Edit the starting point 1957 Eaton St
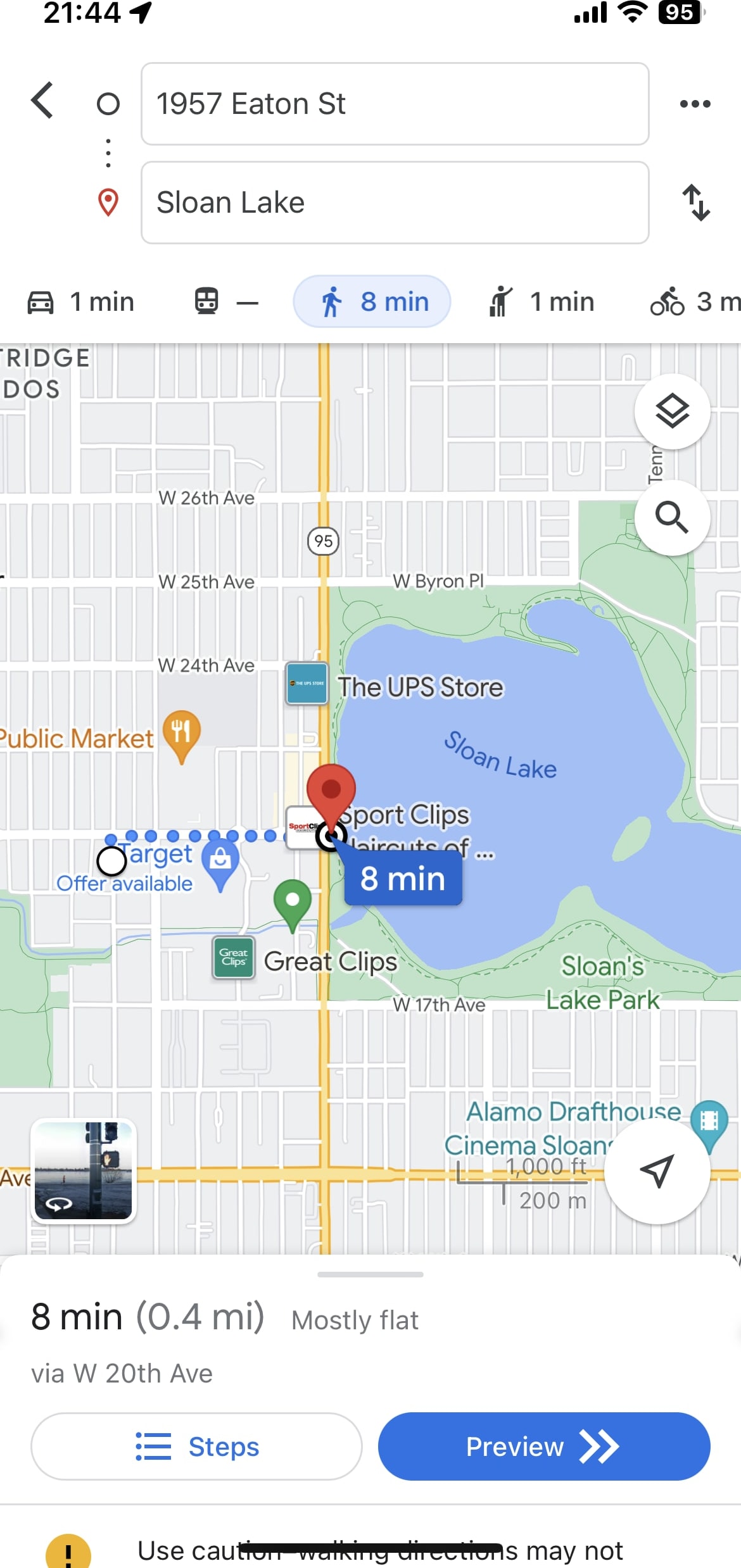741x1568 pixels. pos(395,104)
